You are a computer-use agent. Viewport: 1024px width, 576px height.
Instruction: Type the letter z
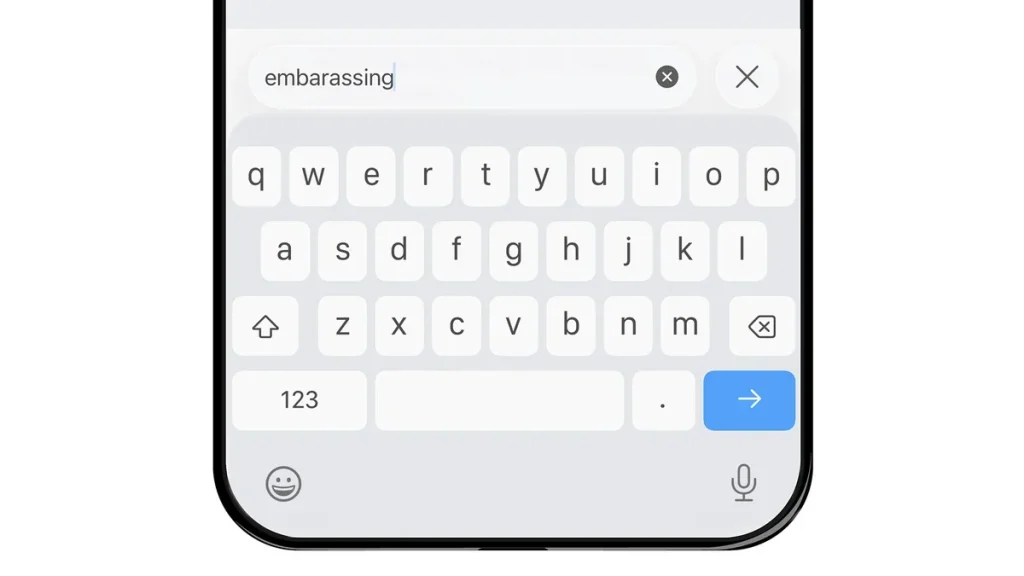pyautogui.click(x=342, y=326)
